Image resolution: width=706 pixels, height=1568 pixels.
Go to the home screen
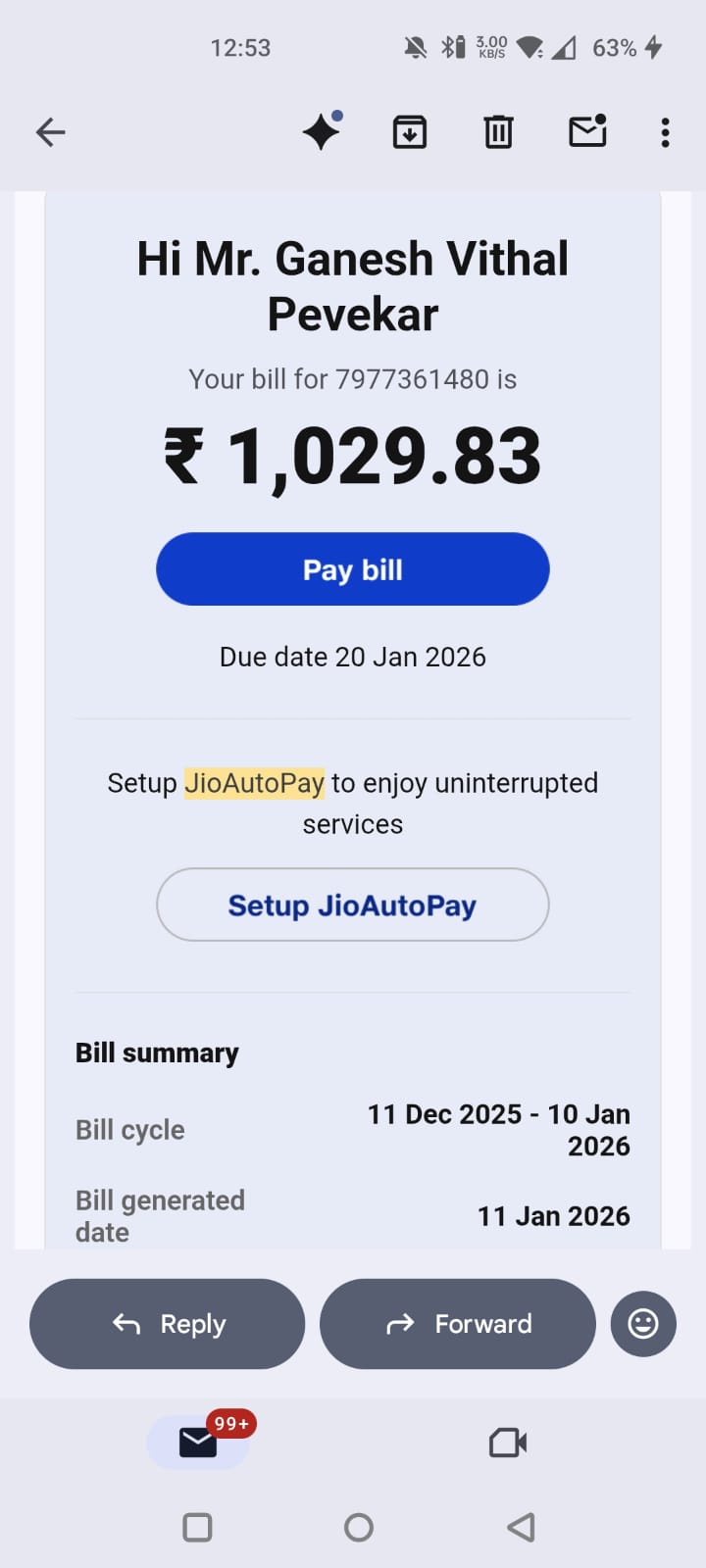(x=359, y=1527)
